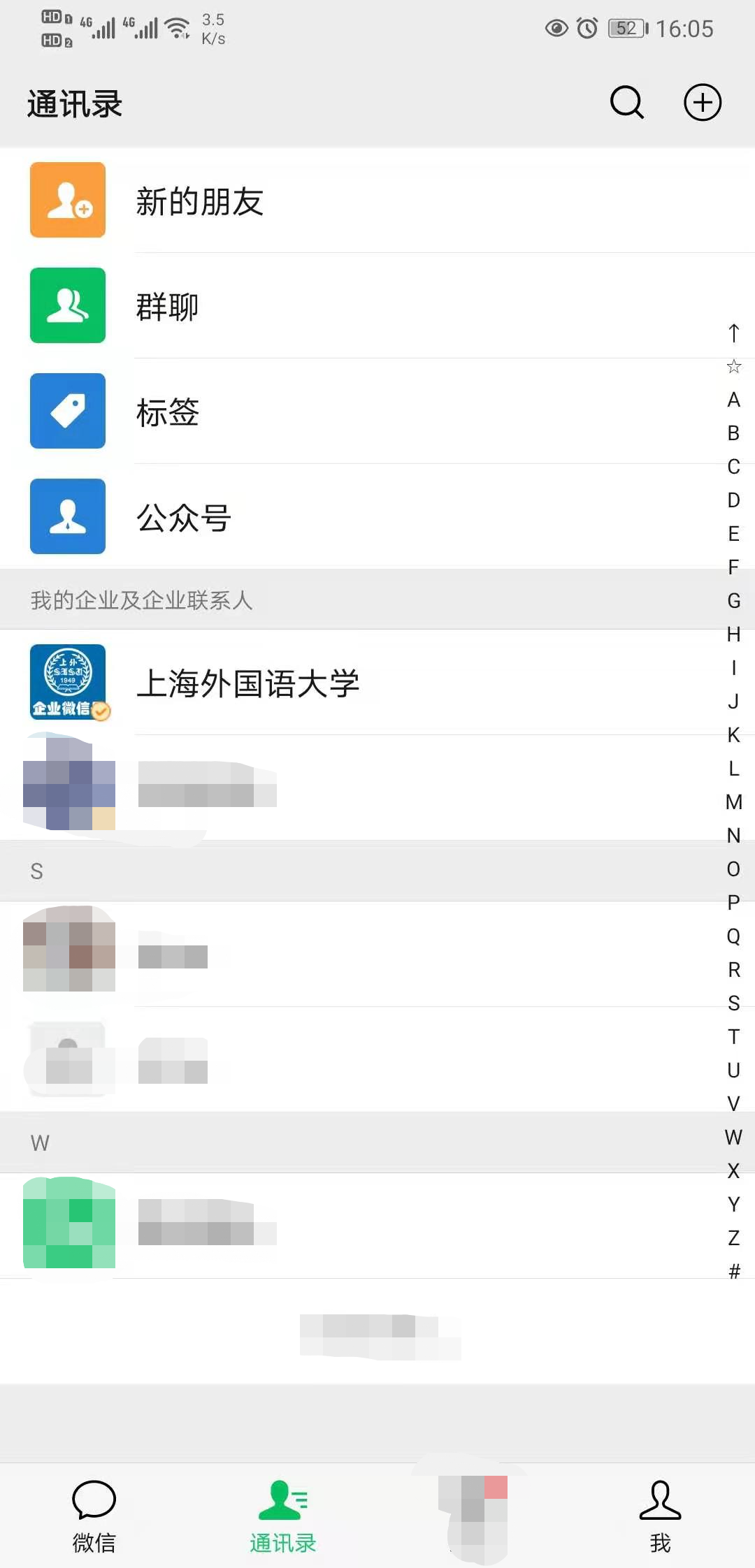Jump to letter M in index
Viewport: 755px width, 1568px height.
click(733, 802)
